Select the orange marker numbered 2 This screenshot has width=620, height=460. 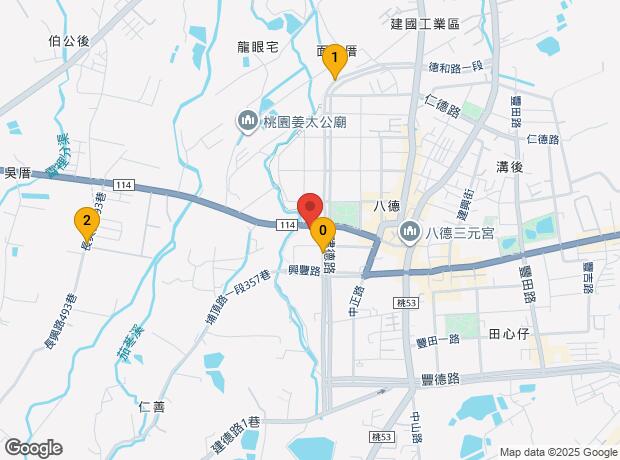(x=87, y=222)
